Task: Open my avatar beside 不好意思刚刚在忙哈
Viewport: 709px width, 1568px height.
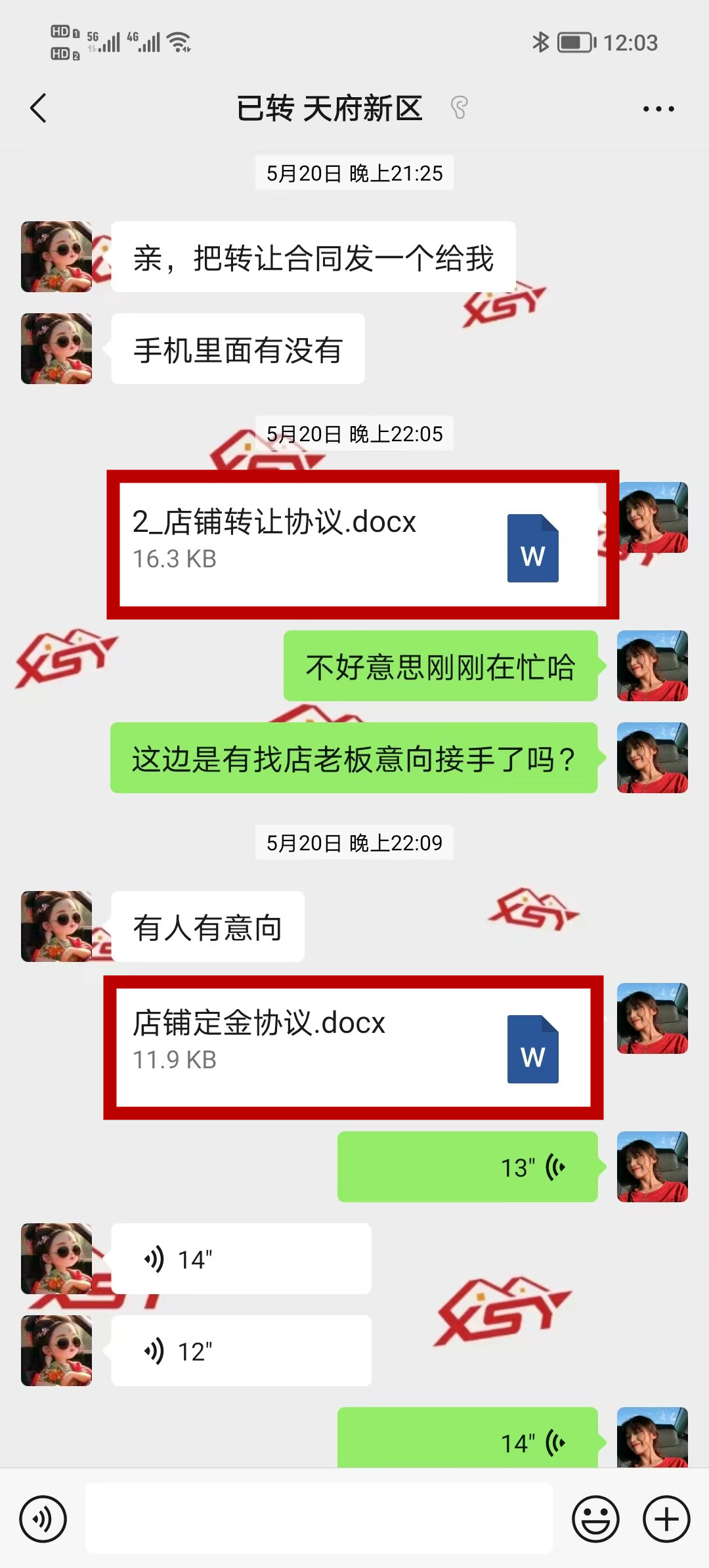Action: pos(652,666)
